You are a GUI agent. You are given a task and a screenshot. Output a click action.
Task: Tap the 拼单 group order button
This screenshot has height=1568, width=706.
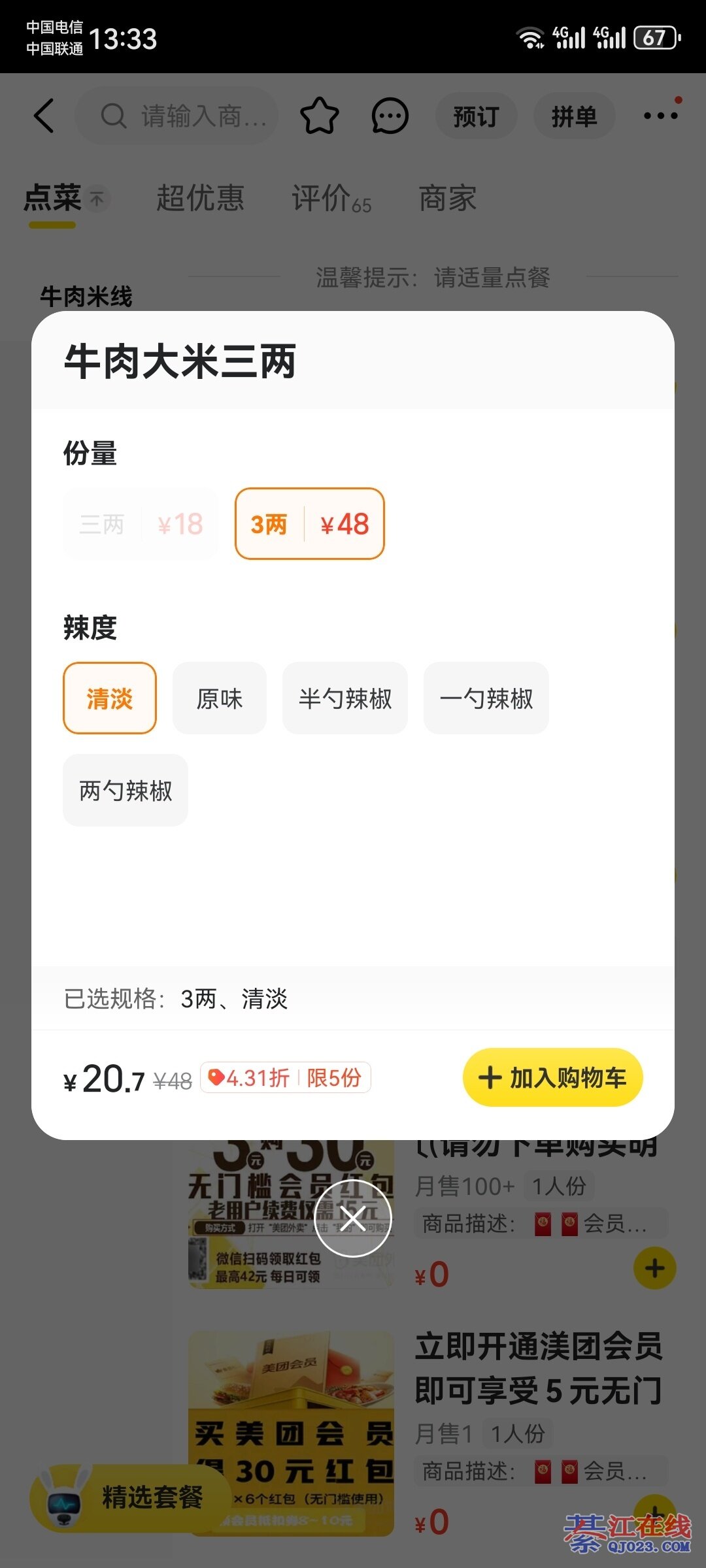point(574,116)
